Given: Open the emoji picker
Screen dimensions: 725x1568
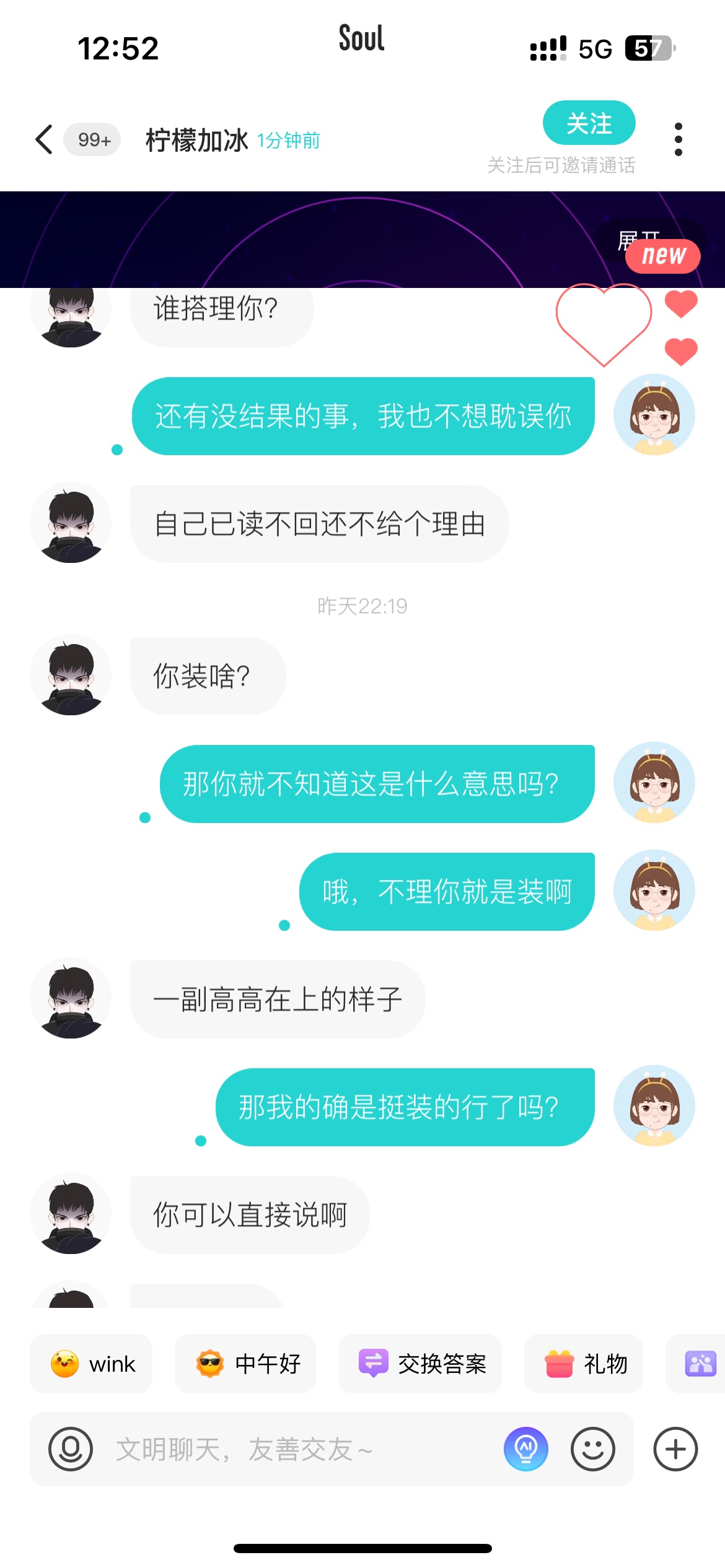Looking at the screenshot, I should pos(592,1449).
